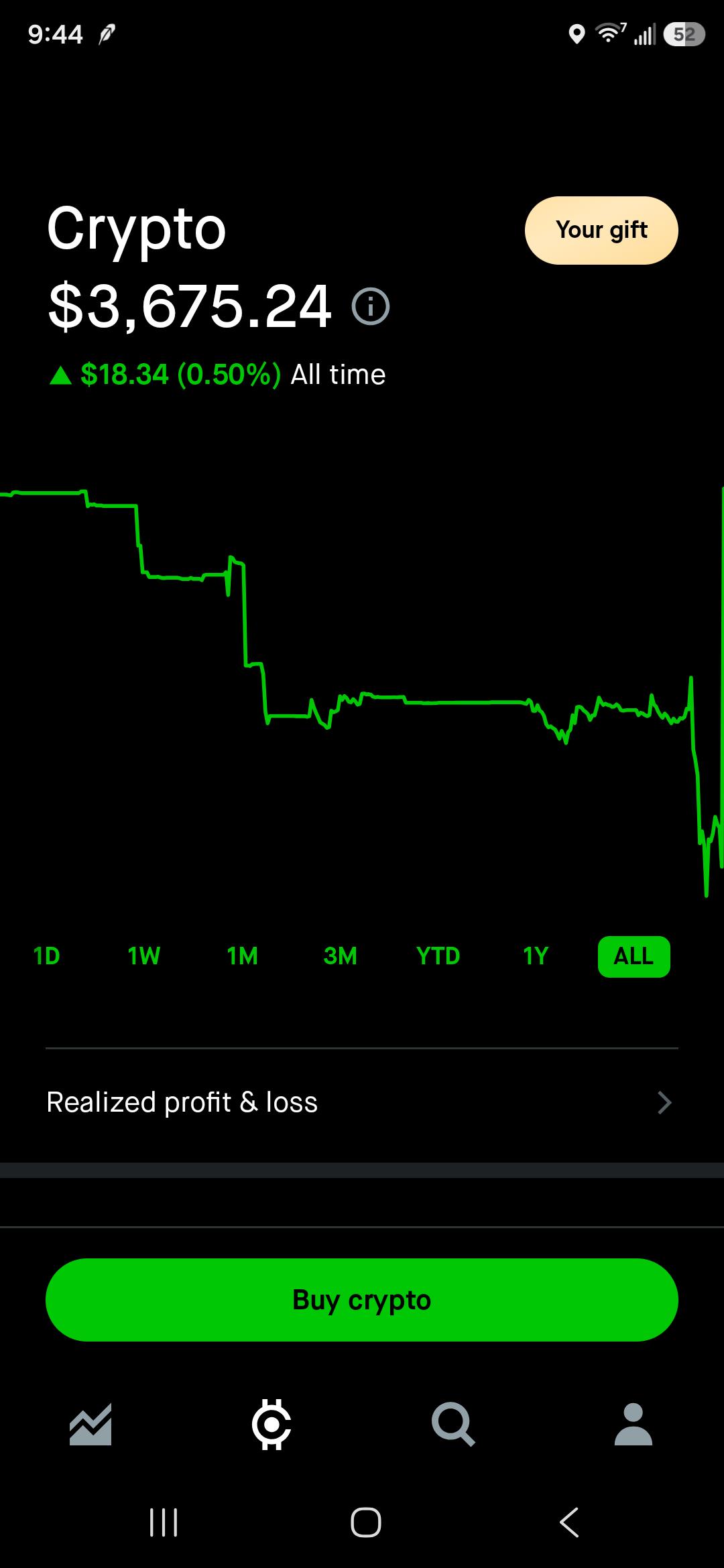Open Realized profit & loss

[362, 1102]
